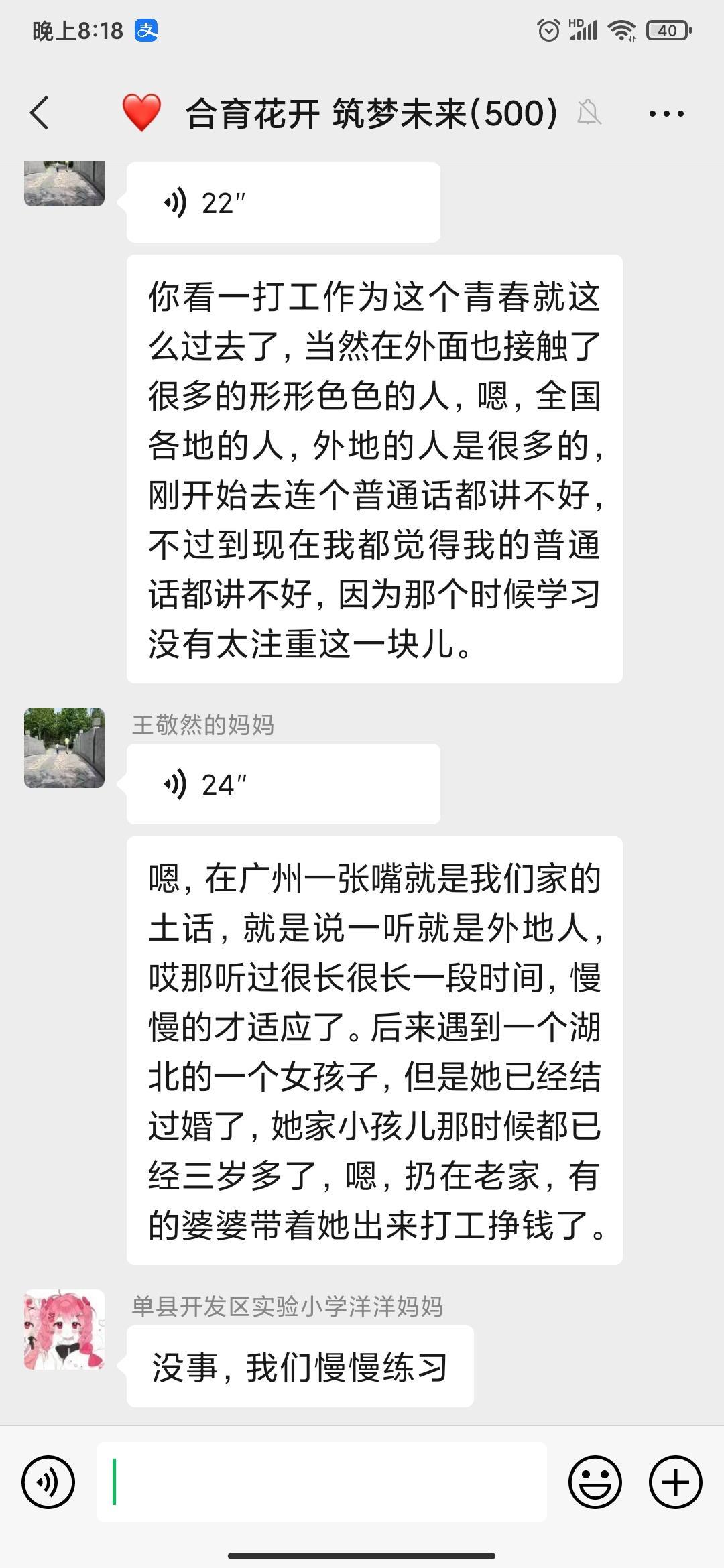724x1568 pixels.
Task: Open the plus attachment menu
Action: [674, 1482]
